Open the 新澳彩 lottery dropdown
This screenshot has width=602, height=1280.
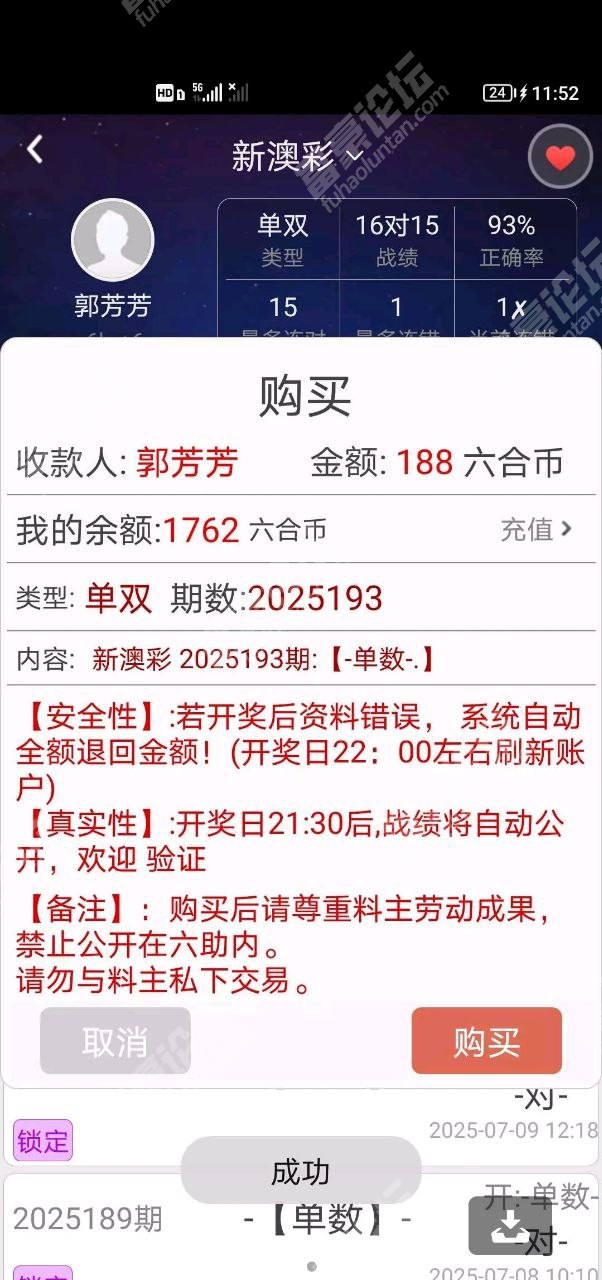tap(297, 156)
